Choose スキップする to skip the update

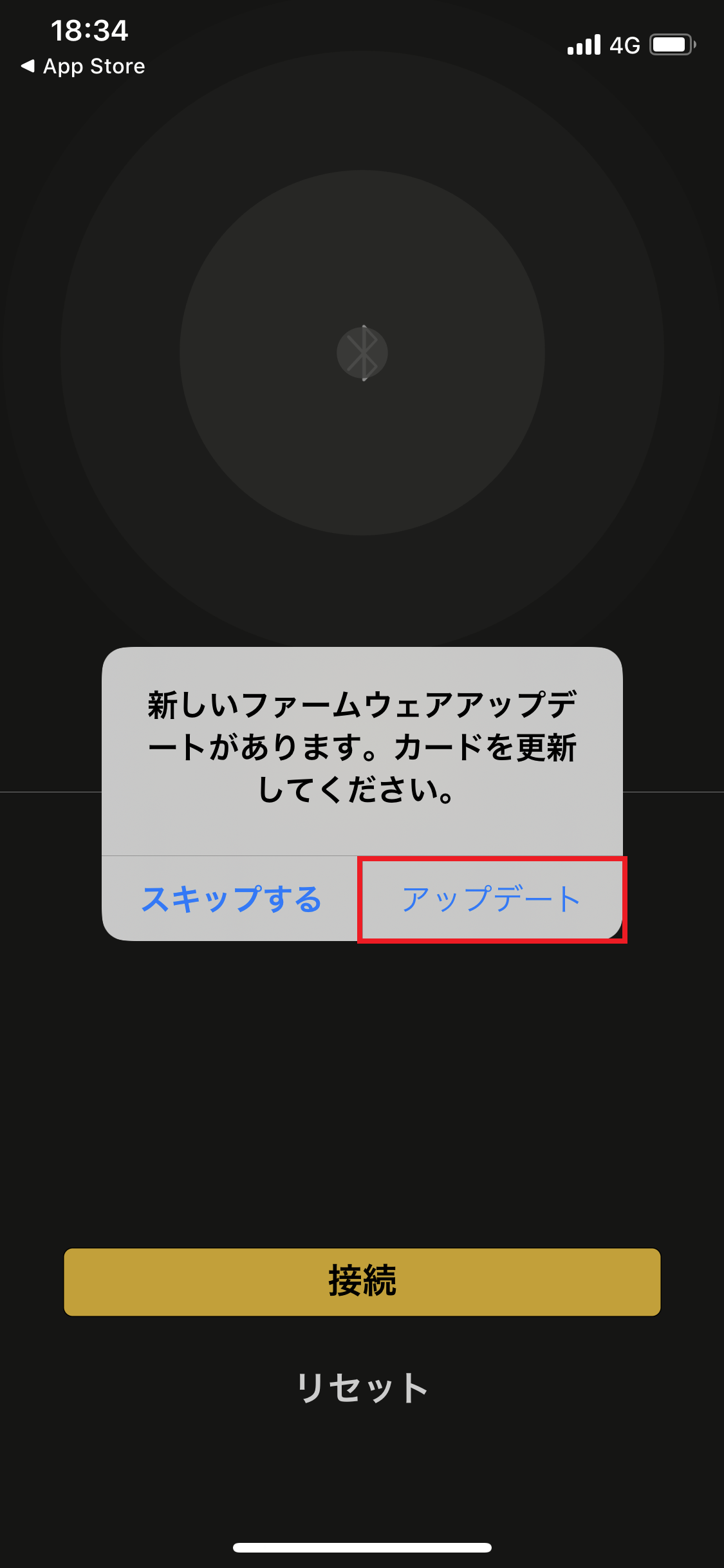[x=230, y=899]
